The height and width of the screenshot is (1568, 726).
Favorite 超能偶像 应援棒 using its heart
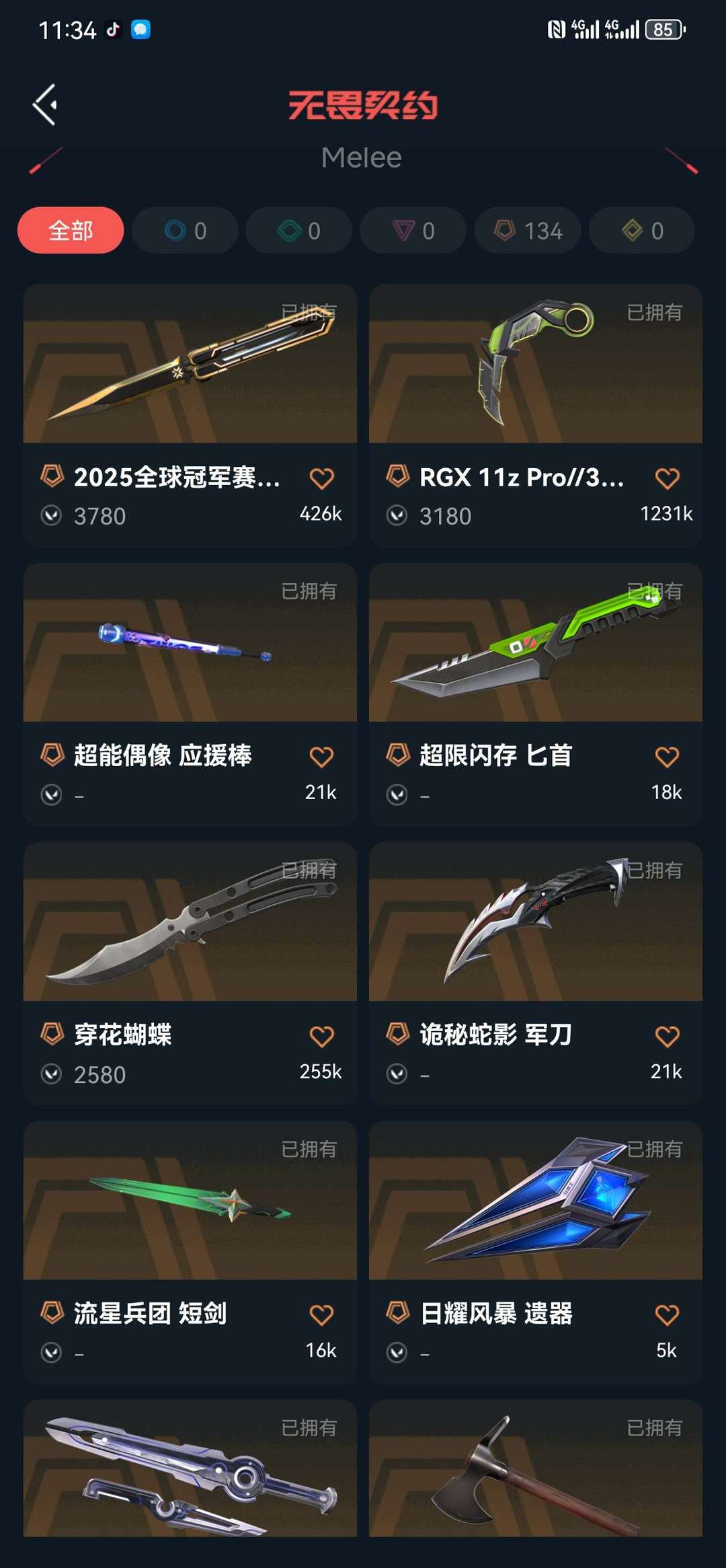(321, 756)
